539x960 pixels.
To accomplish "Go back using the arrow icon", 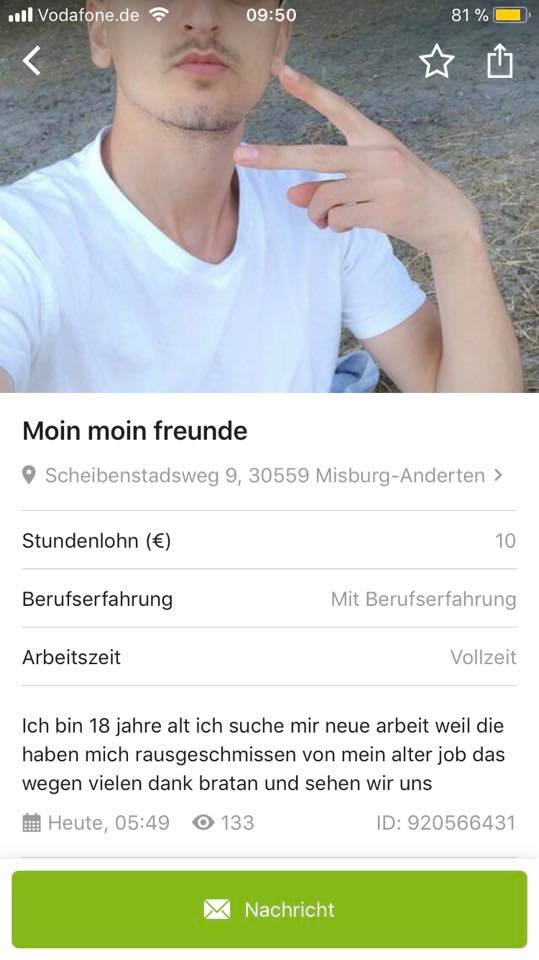I will pyautogui.click(x=31, y=61).
